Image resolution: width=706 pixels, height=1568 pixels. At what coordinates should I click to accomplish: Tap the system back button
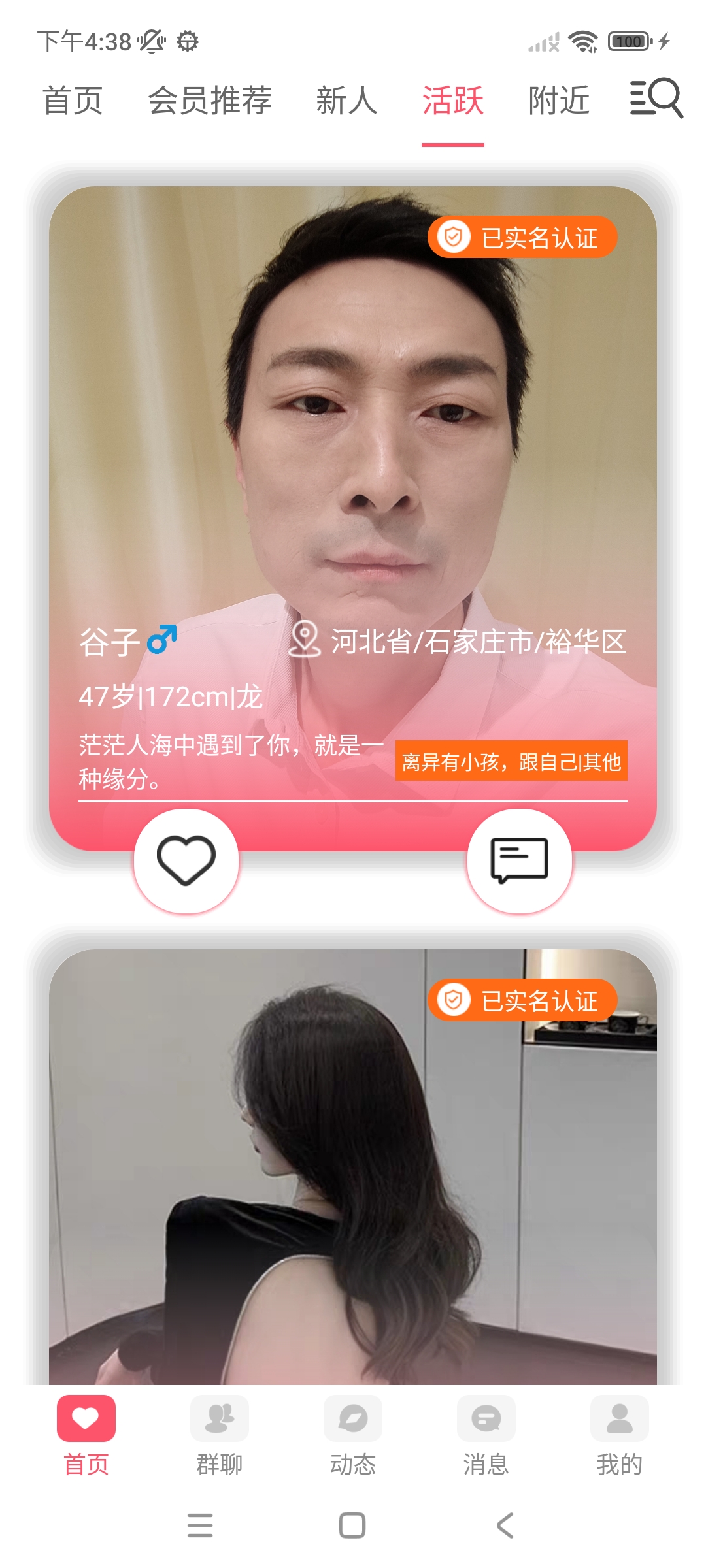[505, 1526]
